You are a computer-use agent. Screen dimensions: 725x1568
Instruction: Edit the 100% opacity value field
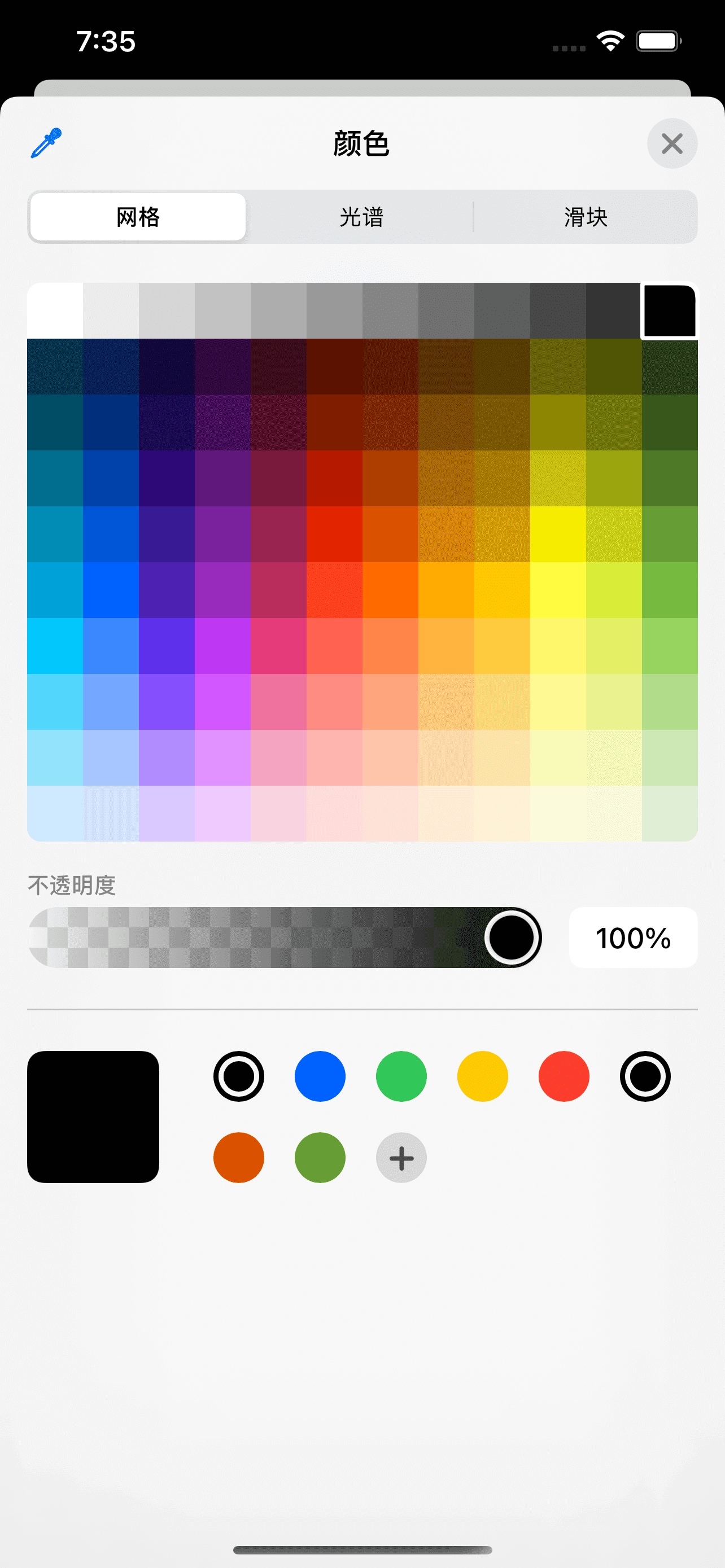(x=633, y=938)
